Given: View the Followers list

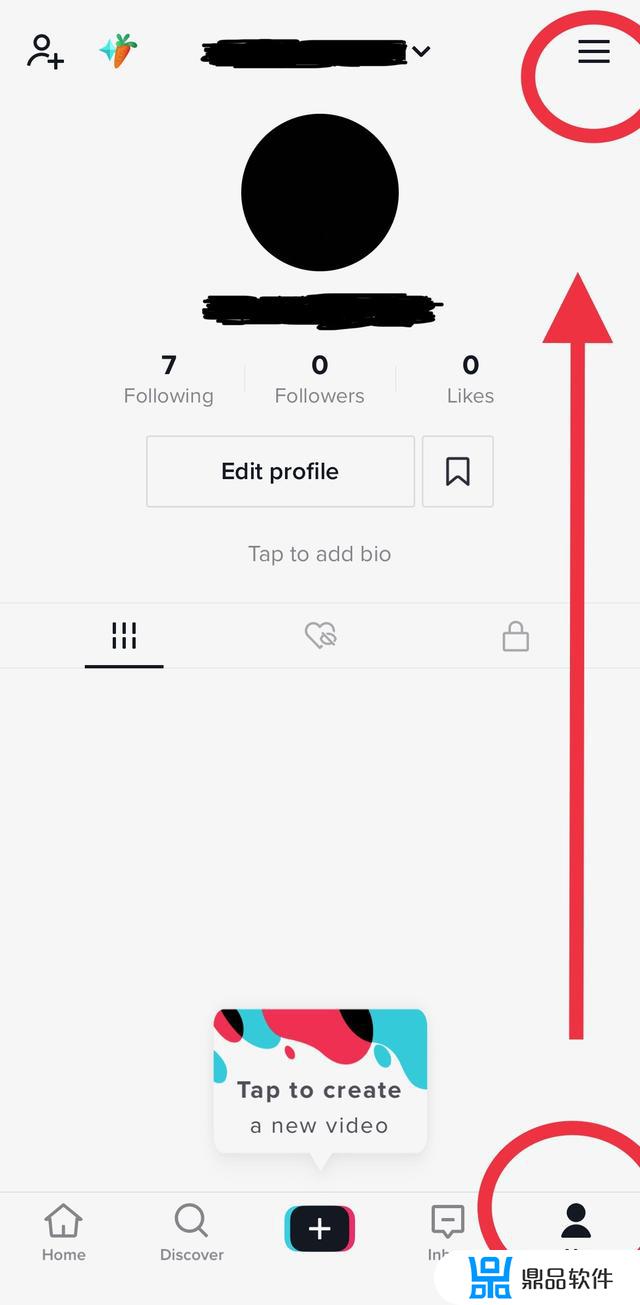Looking at the screenshot, I should click(x=319, y=380).
